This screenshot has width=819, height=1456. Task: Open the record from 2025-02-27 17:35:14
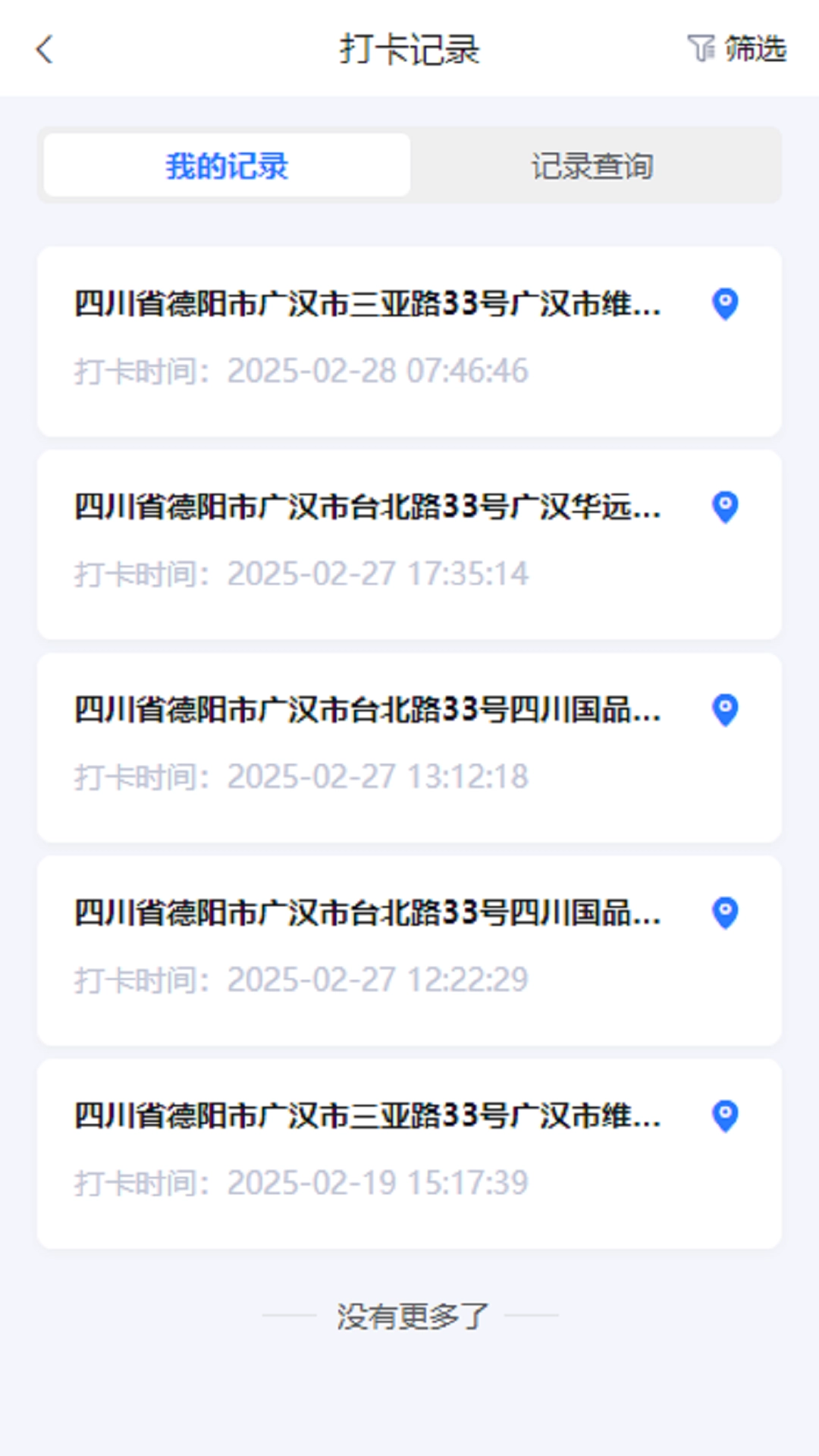pos(367,544)
